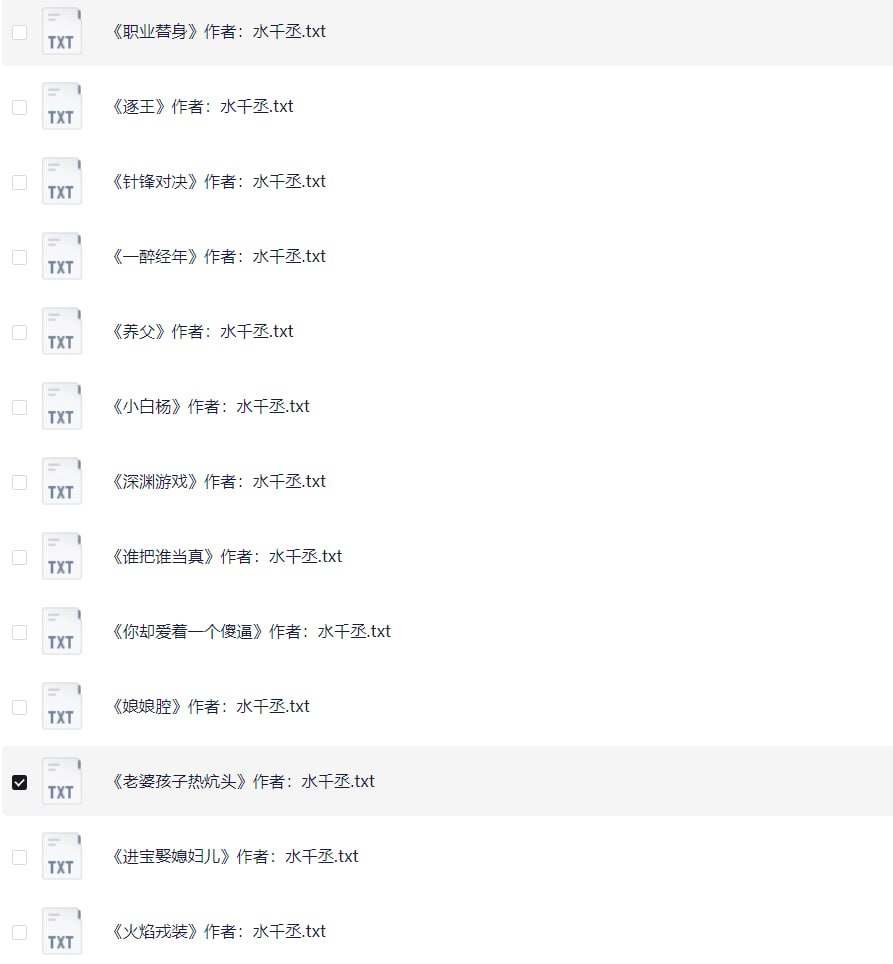Screen dimensions: 893x964
Task: Tick the checkbox beside 《一醉经年》
Action: click(x=19, y=257)
